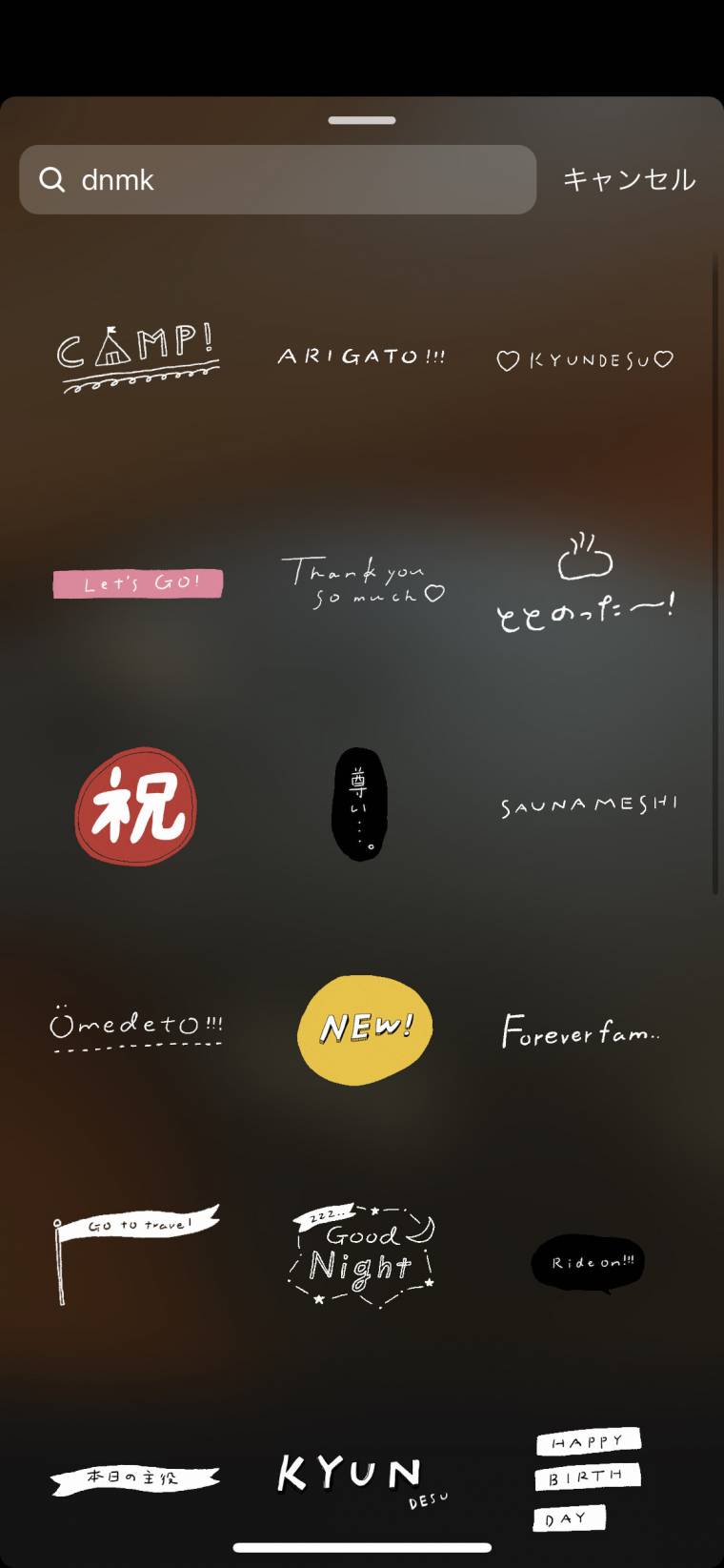724x1568 pixels.
Task: Select the yellow NEW! sticker
Action: click(365, 1029)
